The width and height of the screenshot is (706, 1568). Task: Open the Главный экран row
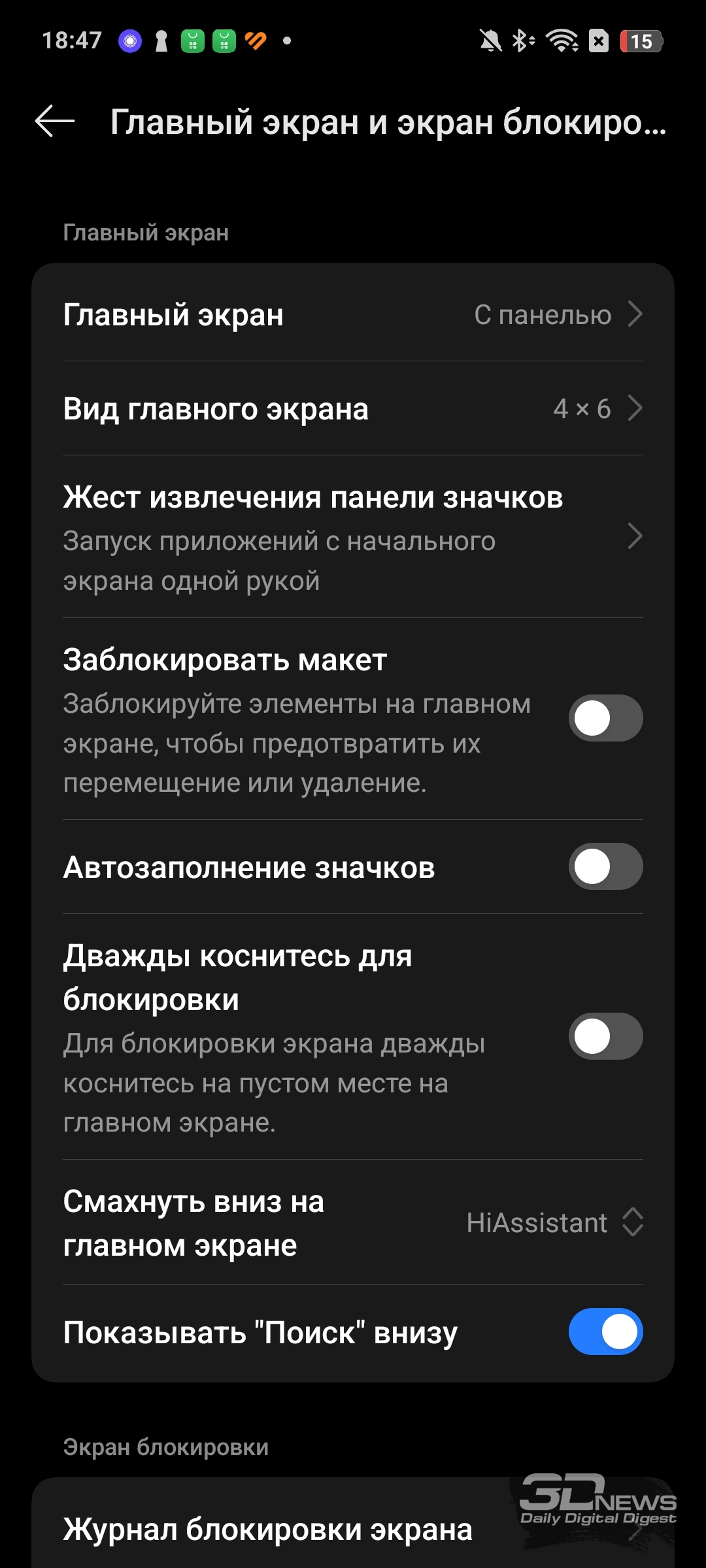tap(353, 314)
